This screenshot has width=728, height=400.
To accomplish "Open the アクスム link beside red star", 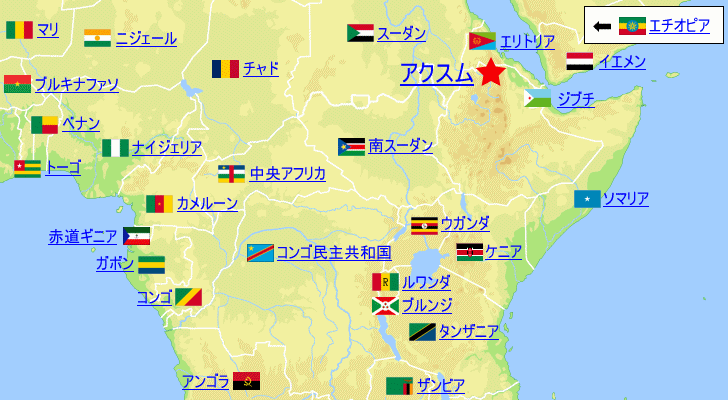I will (436, 73).
